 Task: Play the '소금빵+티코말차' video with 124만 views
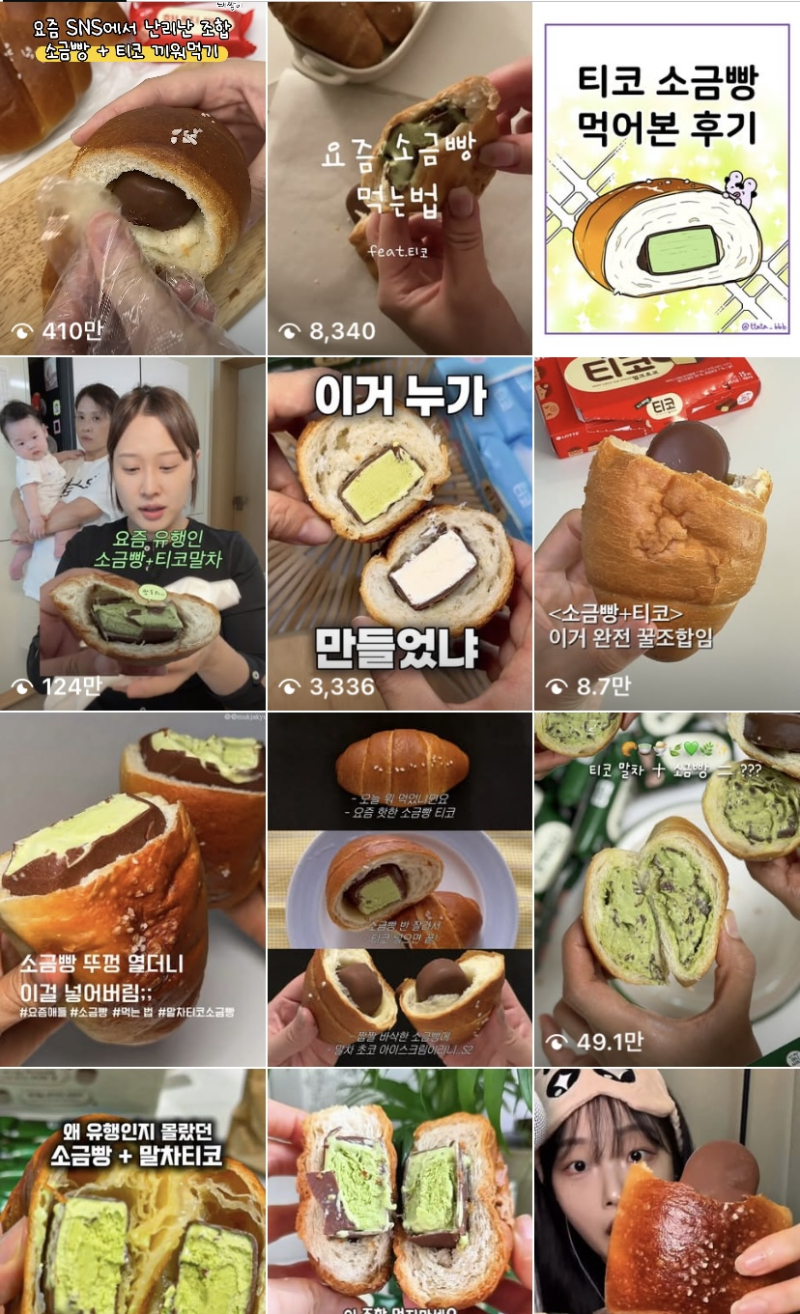coord(132,535)
